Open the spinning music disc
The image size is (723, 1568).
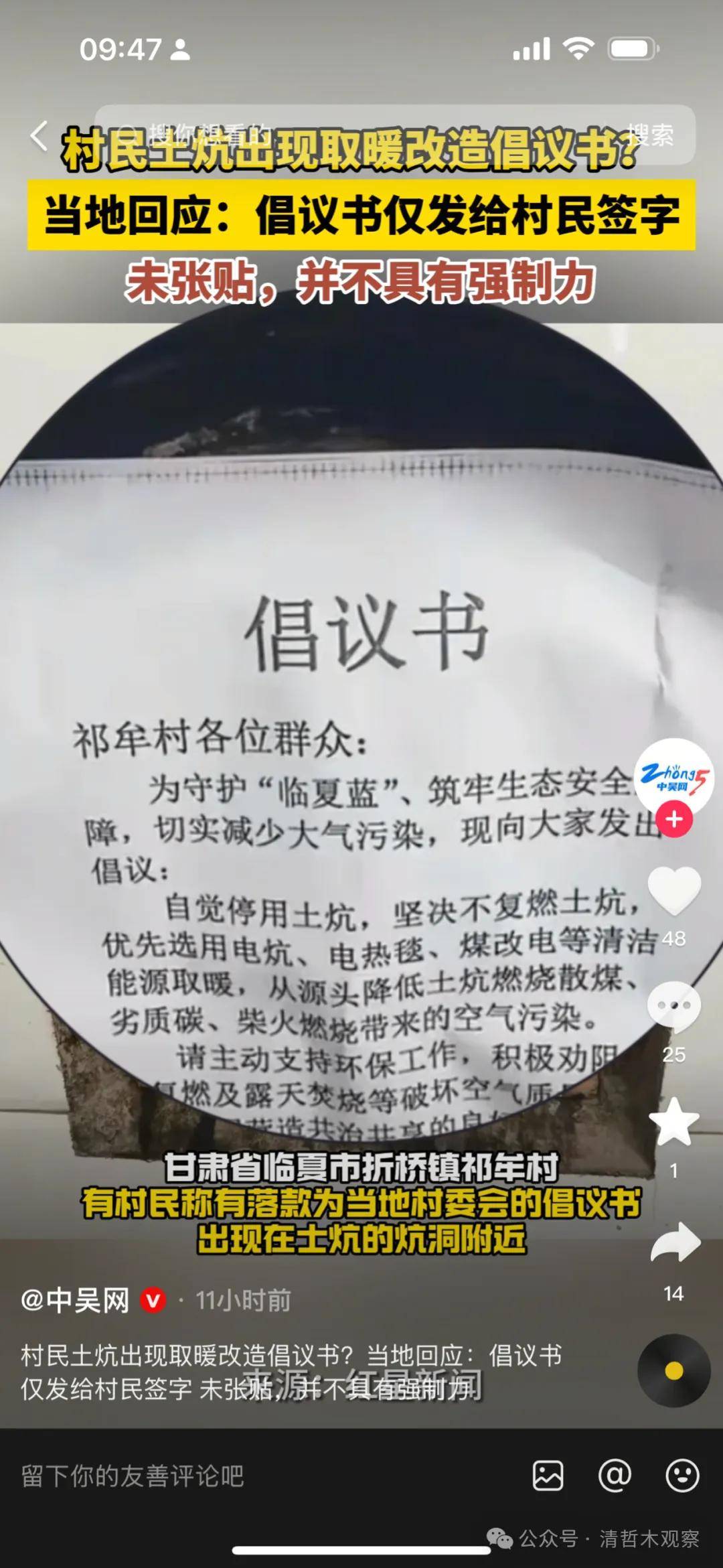(x=673, y=1370)
